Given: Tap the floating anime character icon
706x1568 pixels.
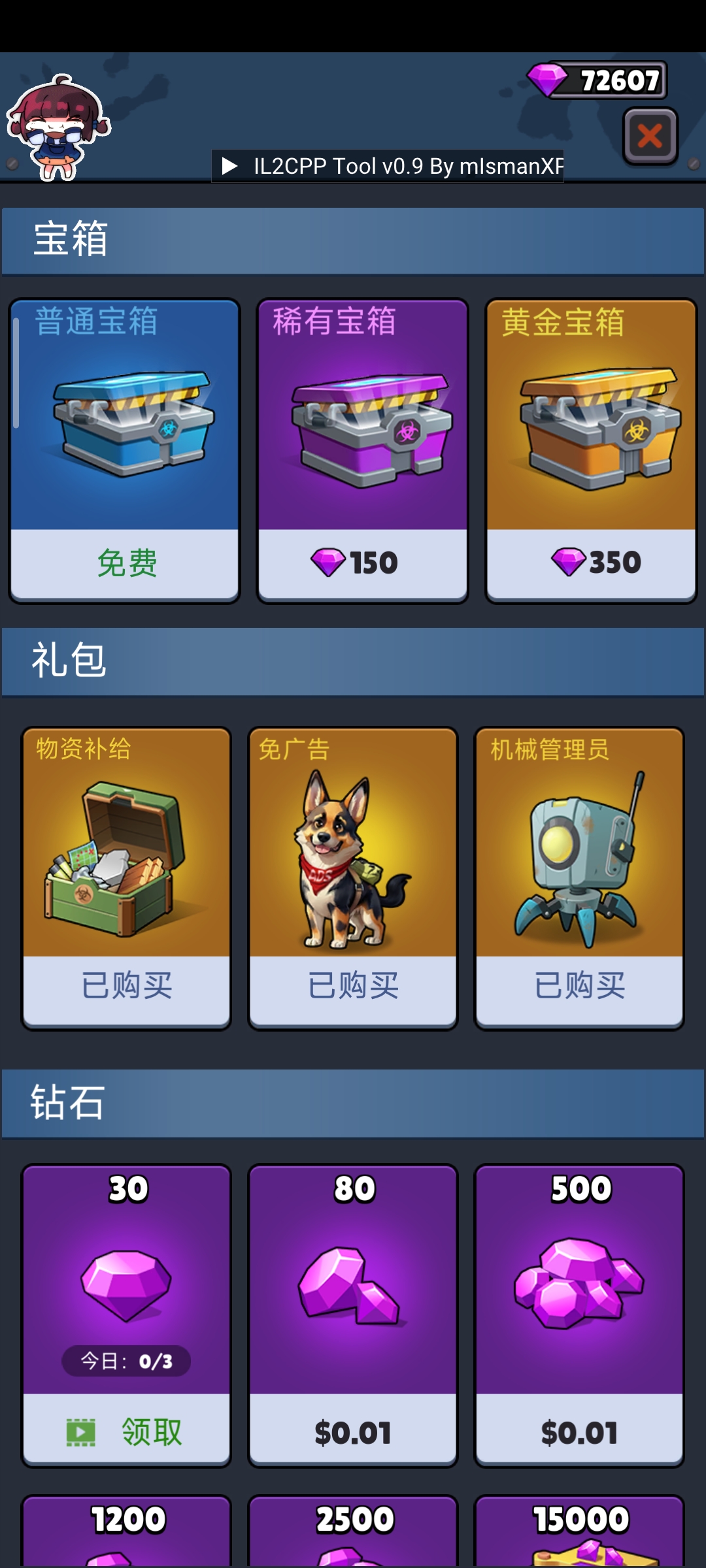Looking at the screenshot, I should pos(59,127).
